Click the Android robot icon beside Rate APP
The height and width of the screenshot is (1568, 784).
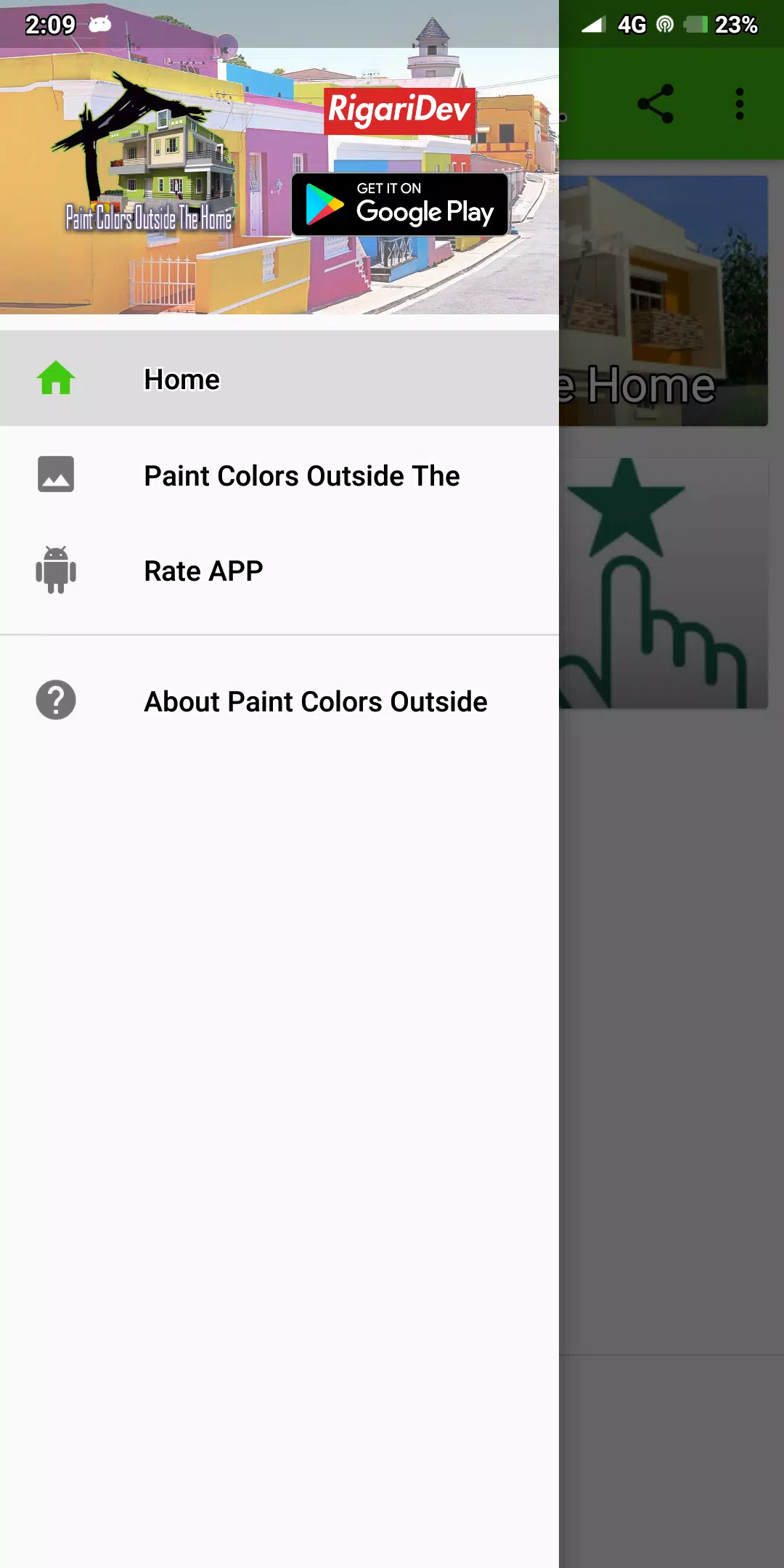[56, 571]
